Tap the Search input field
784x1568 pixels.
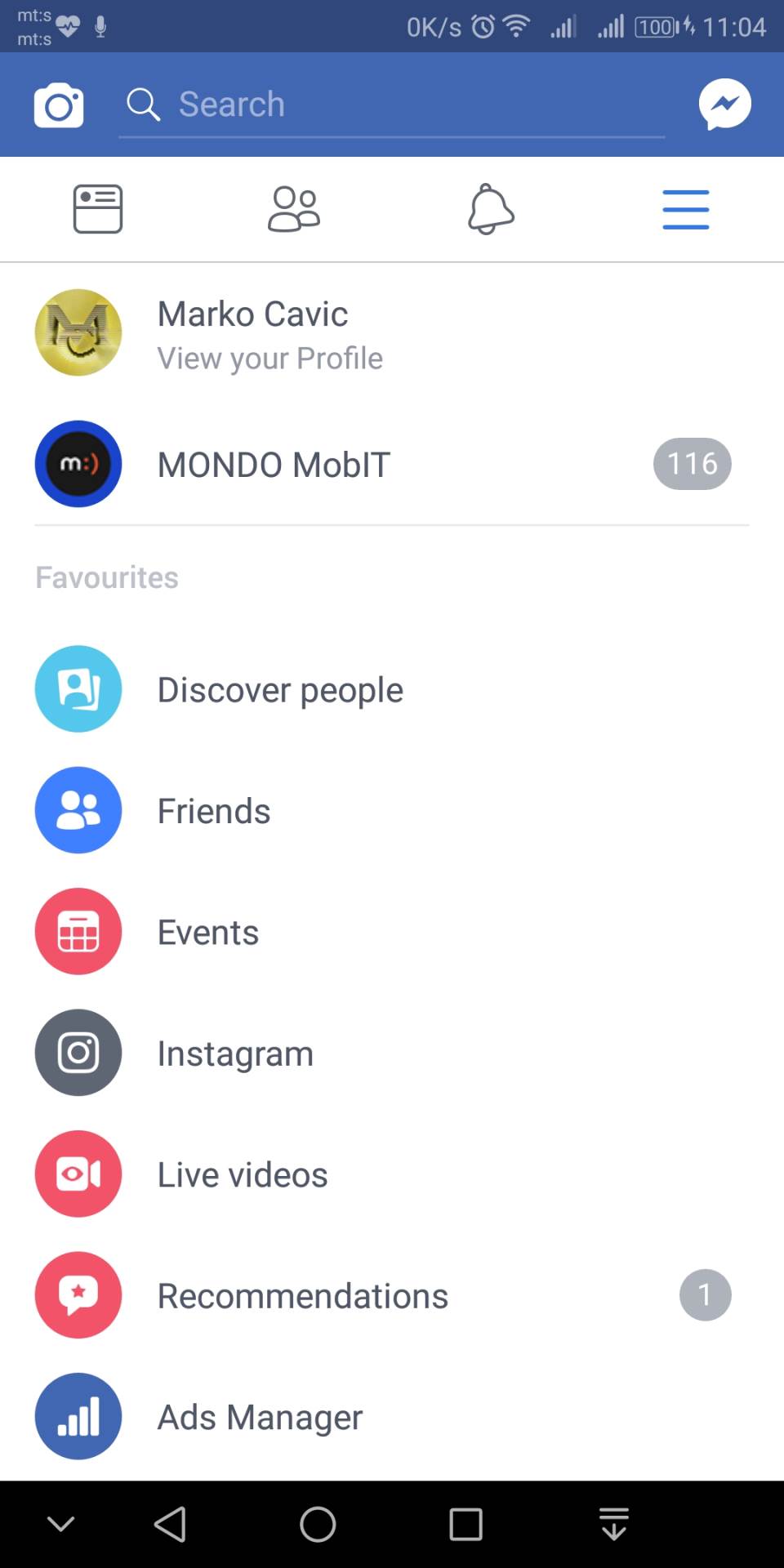click(391, 104)
